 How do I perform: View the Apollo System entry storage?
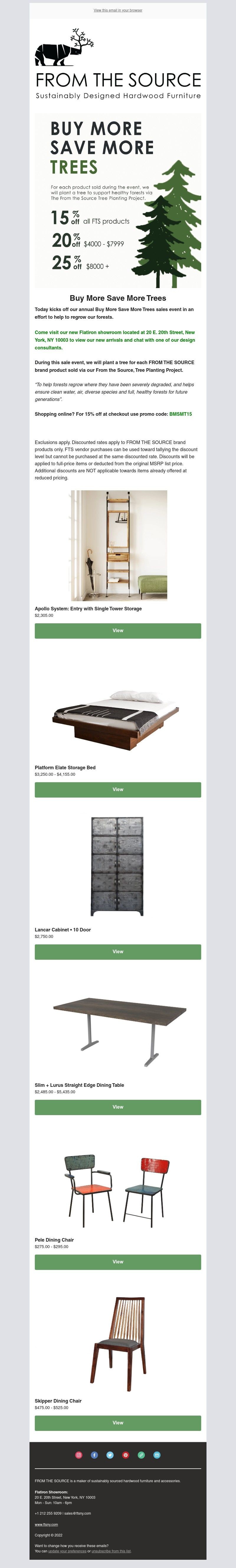pos(117,631)
